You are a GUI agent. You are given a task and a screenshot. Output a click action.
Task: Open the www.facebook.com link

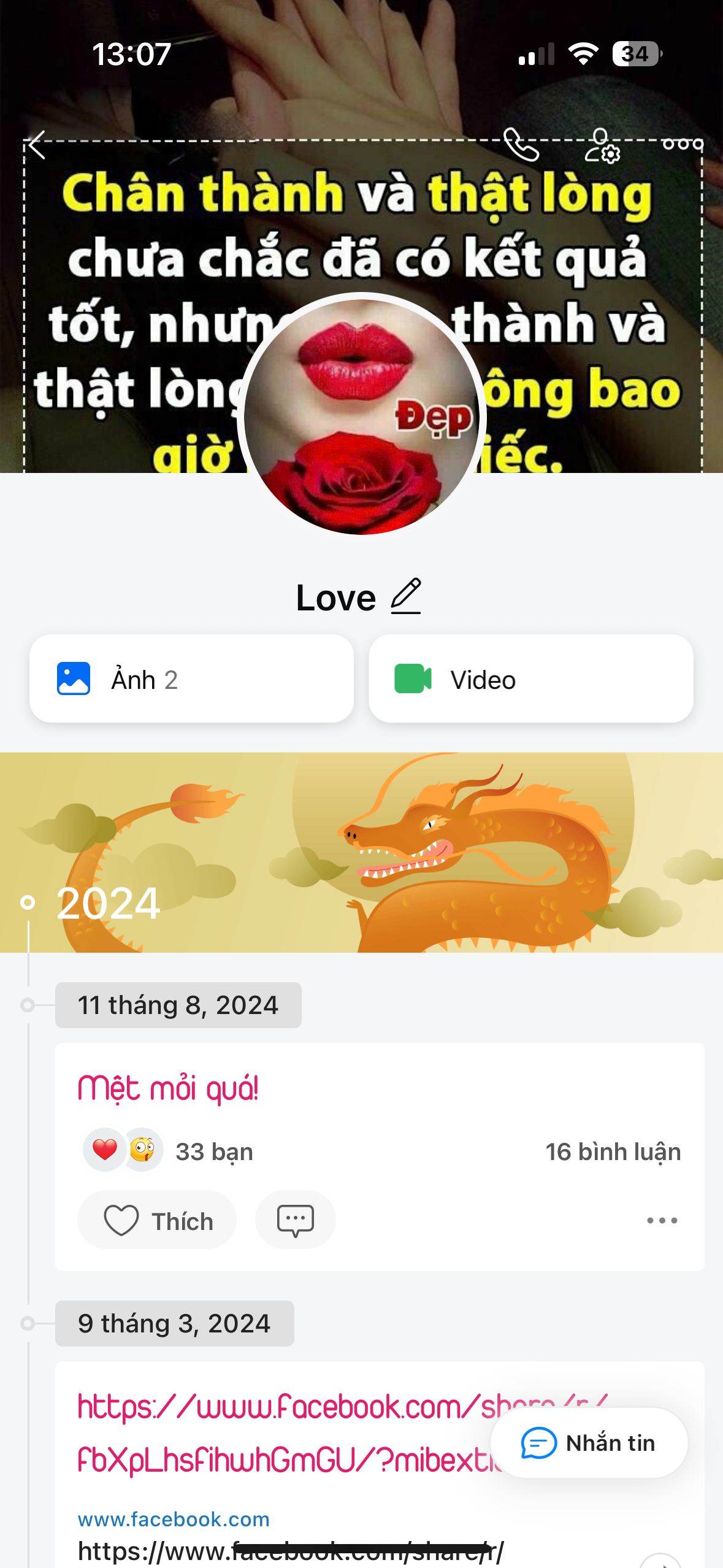[x=172, y=1518]
